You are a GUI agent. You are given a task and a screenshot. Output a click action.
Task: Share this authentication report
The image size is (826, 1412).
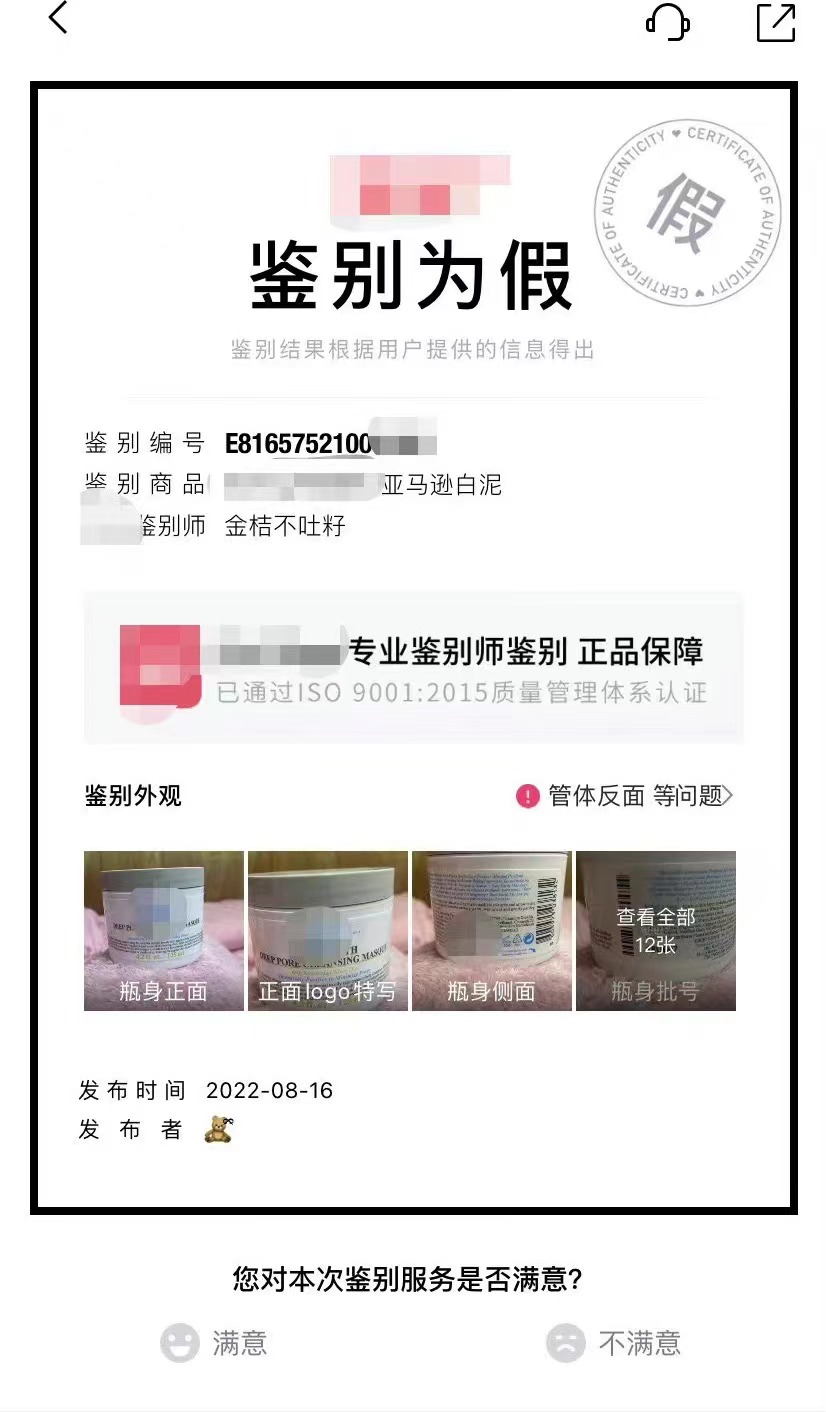tap(776, 22)
